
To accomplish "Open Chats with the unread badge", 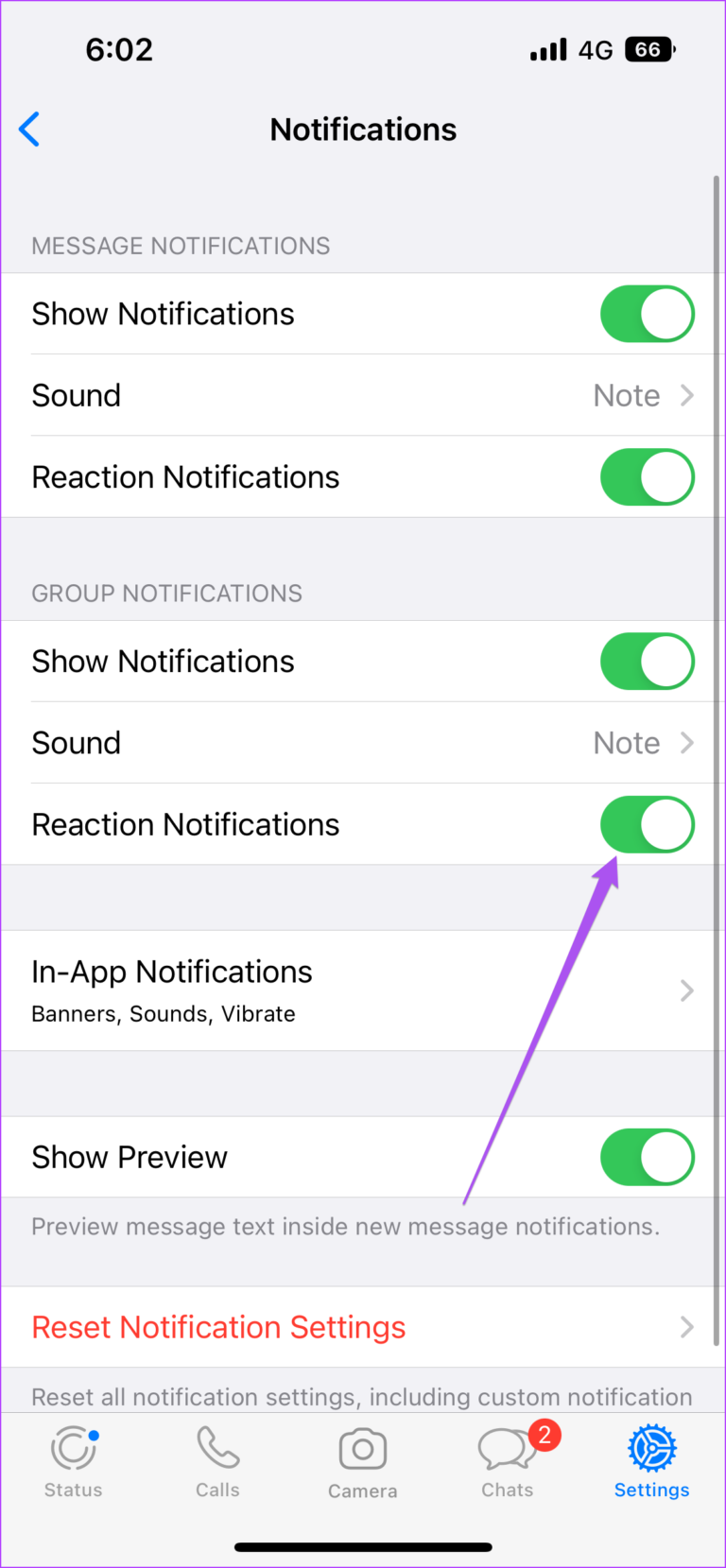I will pyautogui.click(x=507, y=1448).
